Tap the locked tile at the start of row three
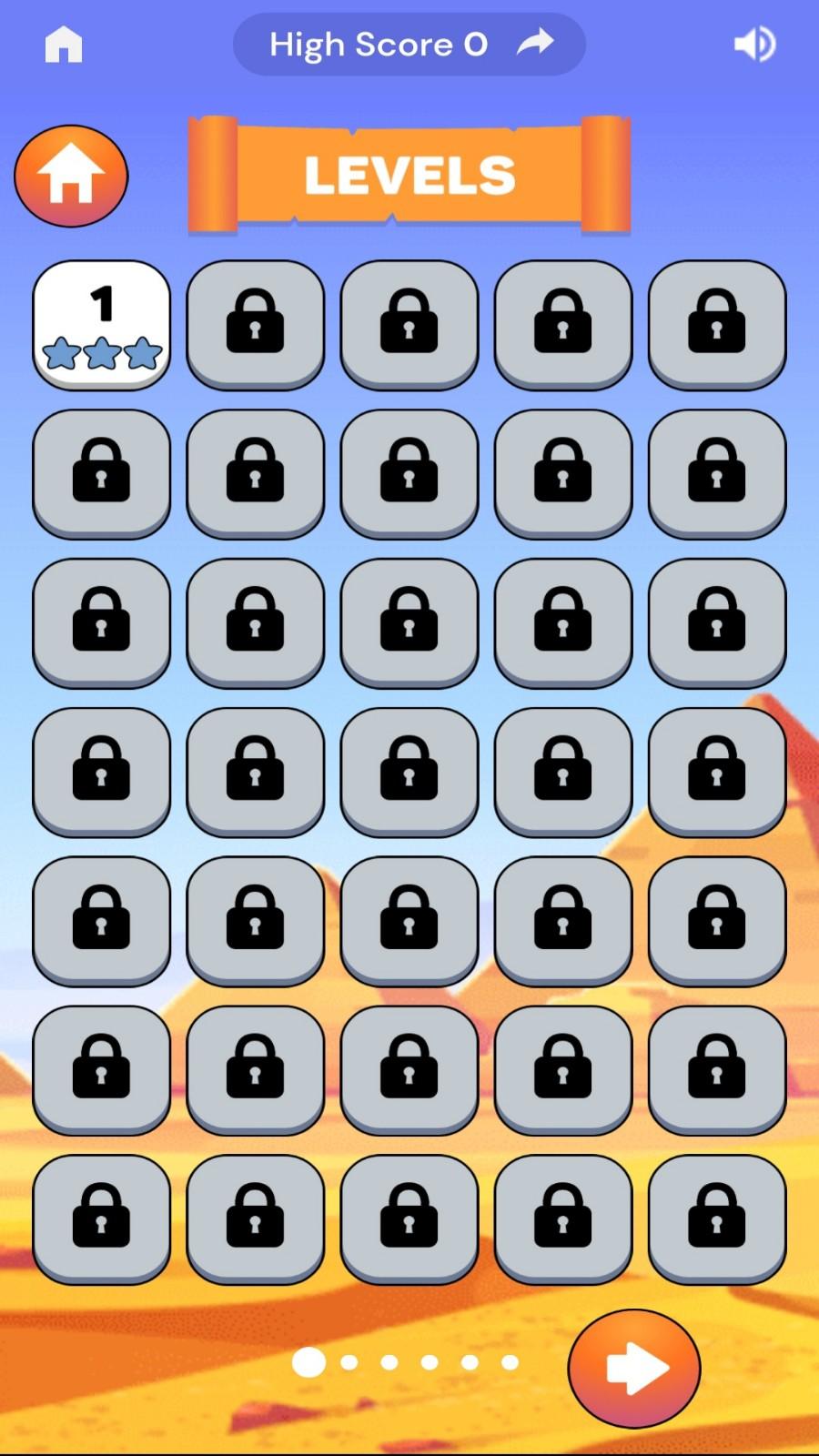 [x=101, y=623]
